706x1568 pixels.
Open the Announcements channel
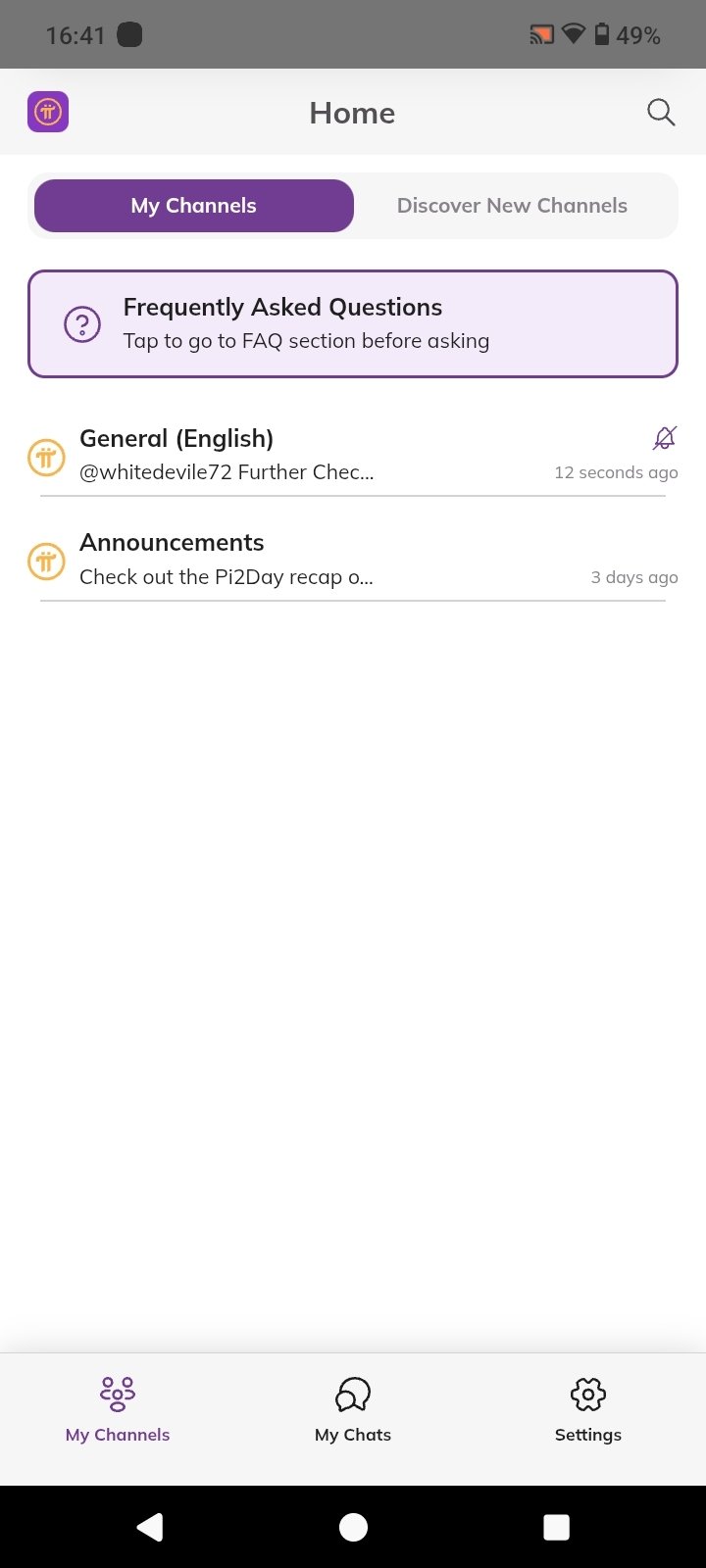353,560
